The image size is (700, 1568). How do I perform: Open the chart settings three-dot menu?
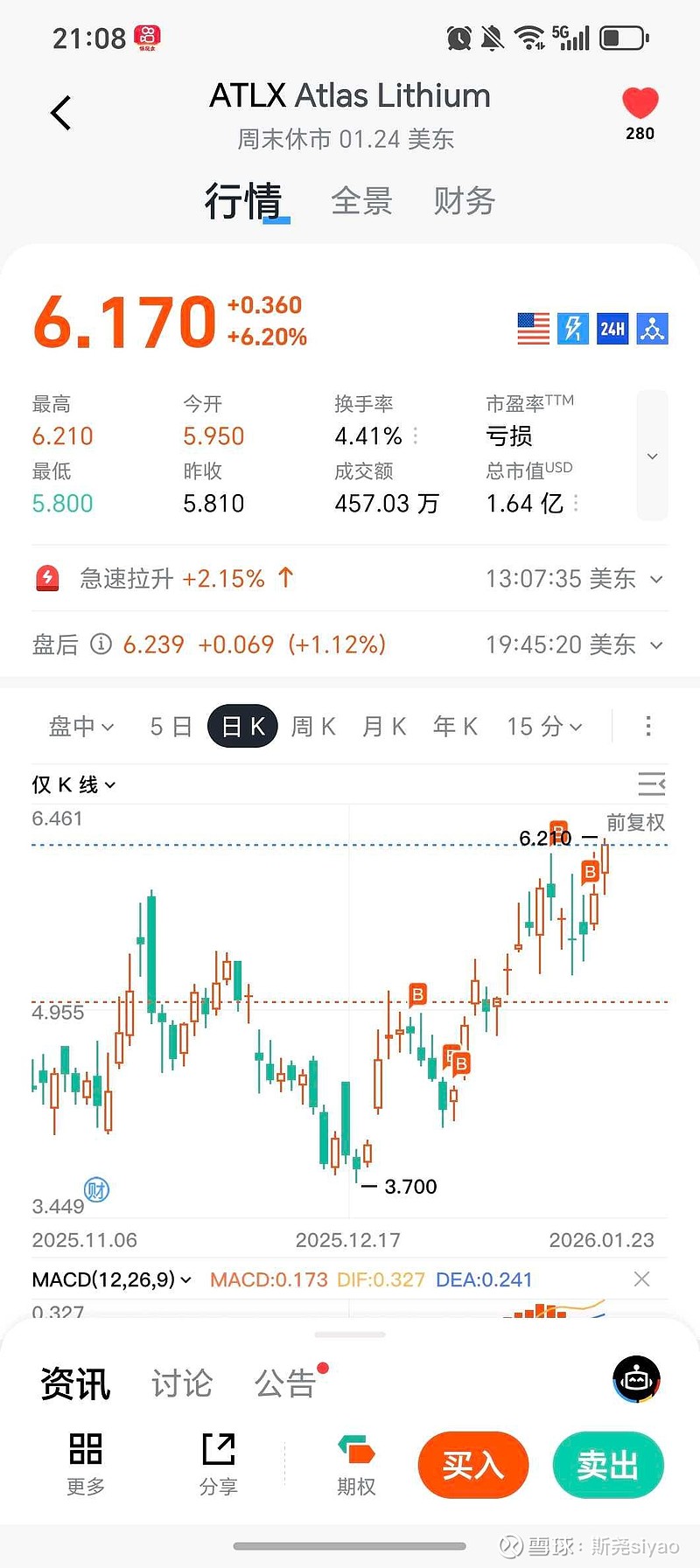tap(647, 726)
